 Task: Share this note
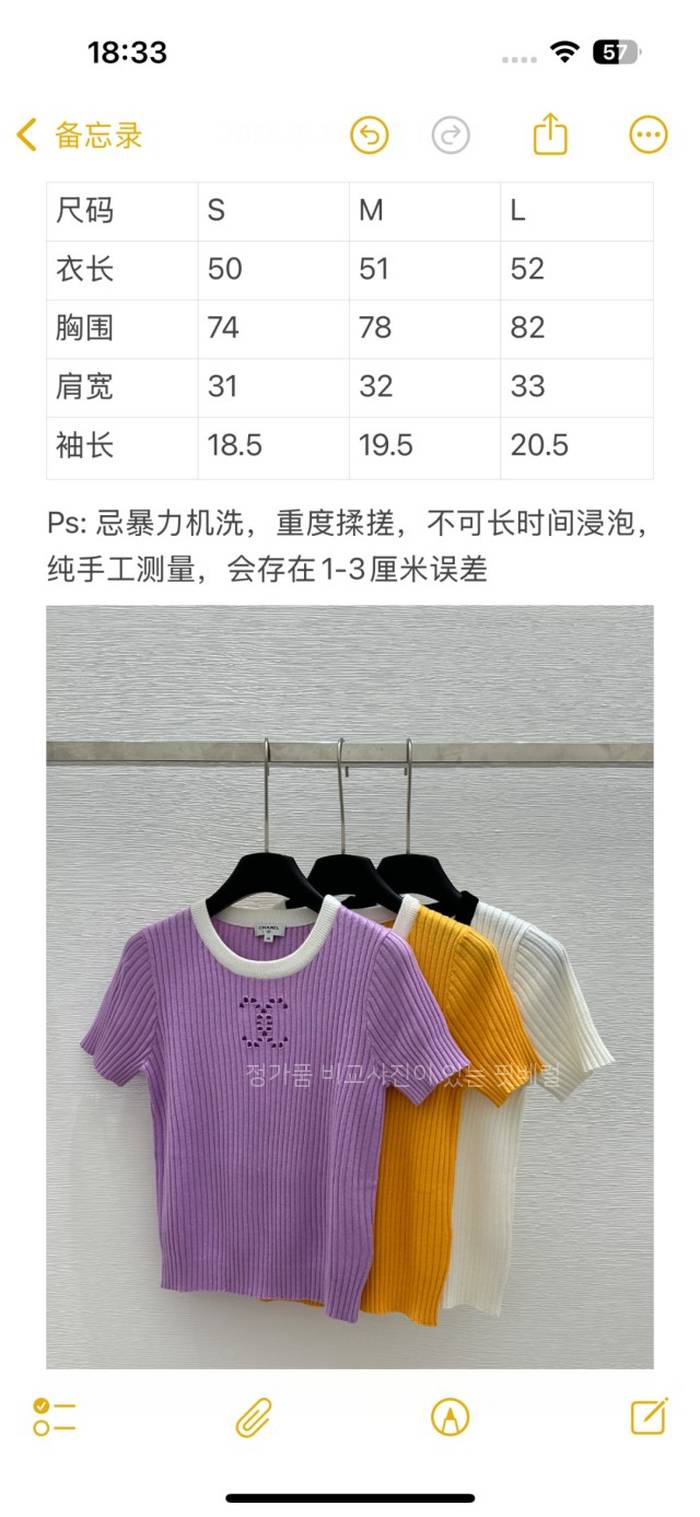click(550, 134)
